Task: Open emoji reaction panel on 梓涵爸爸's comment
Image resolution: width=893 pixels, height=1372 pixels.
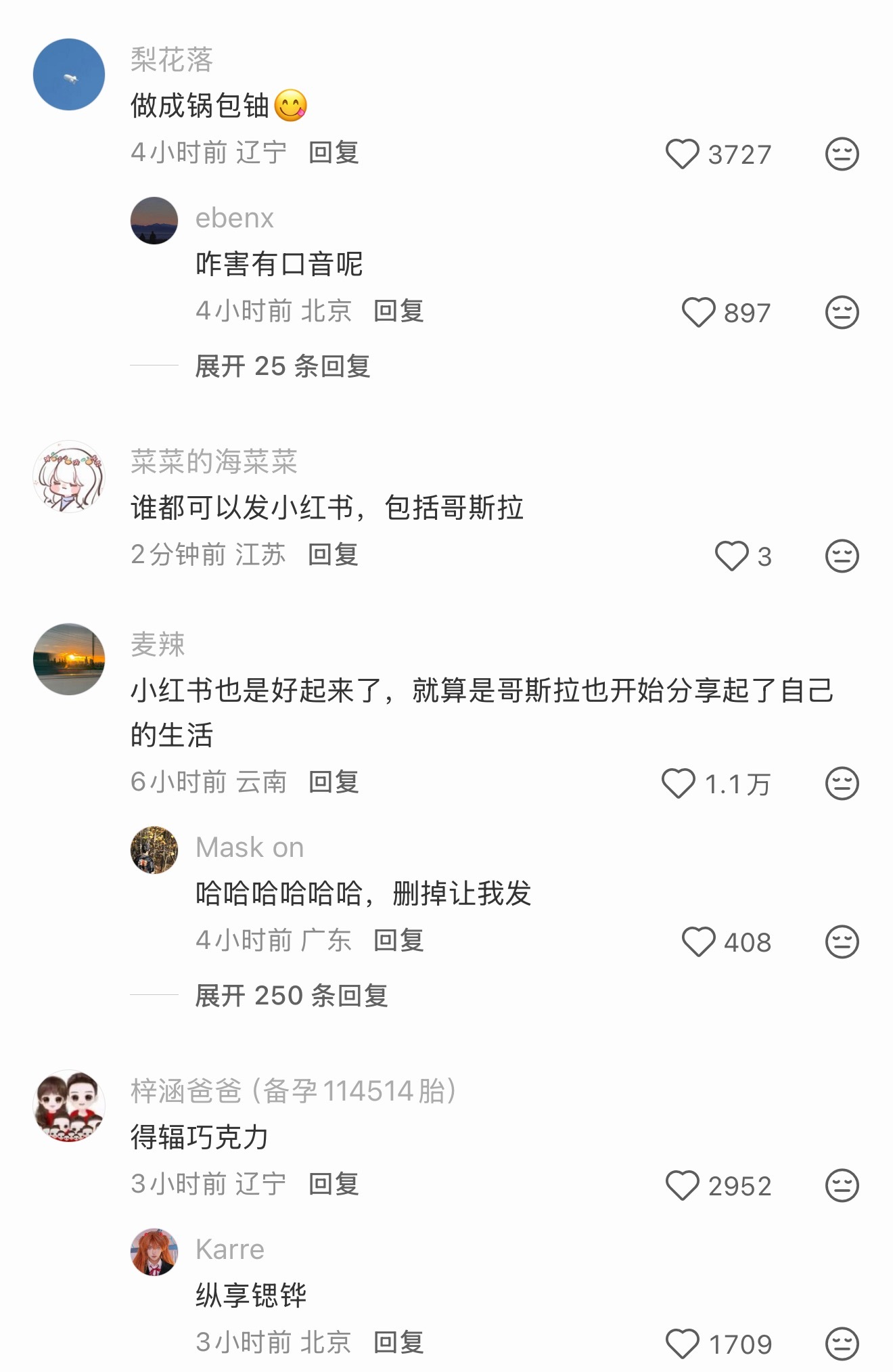Action: 842,1185
